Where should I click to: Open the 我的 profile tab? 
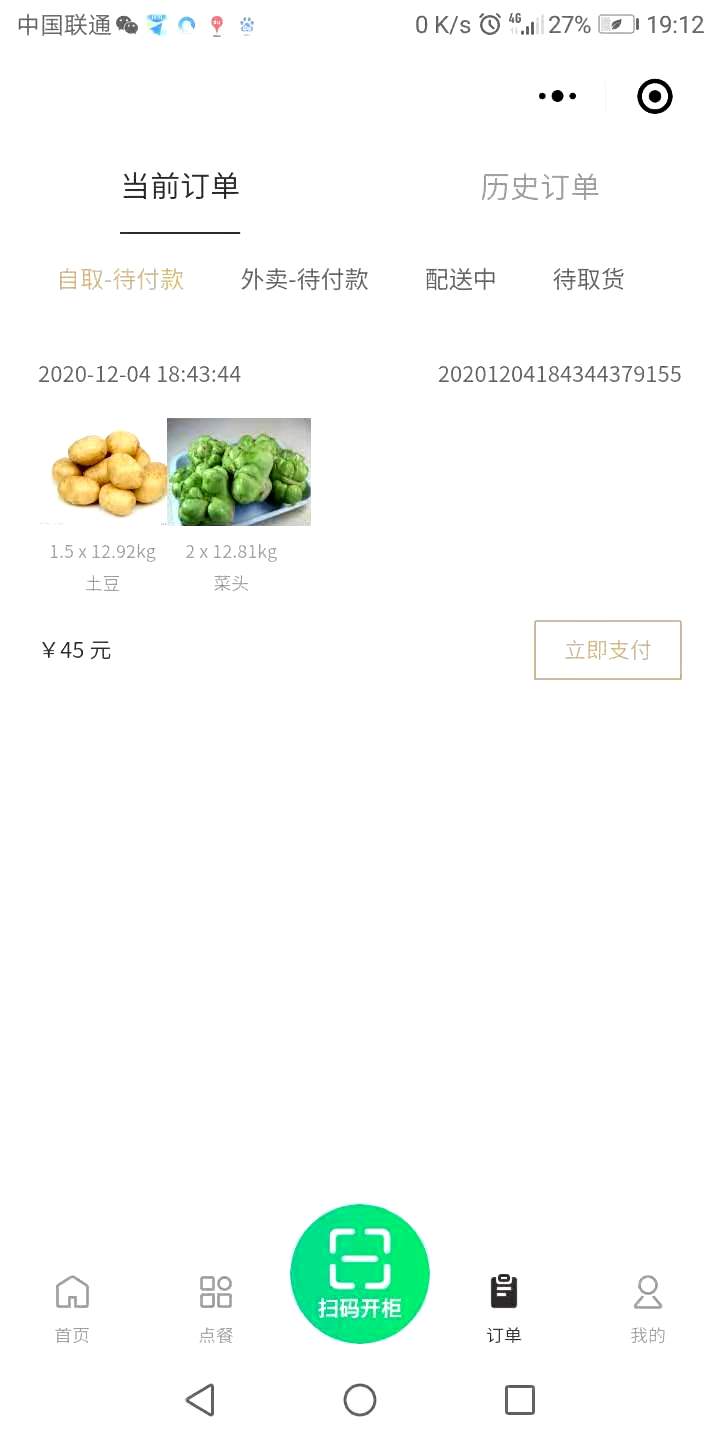click(648, 1306)
